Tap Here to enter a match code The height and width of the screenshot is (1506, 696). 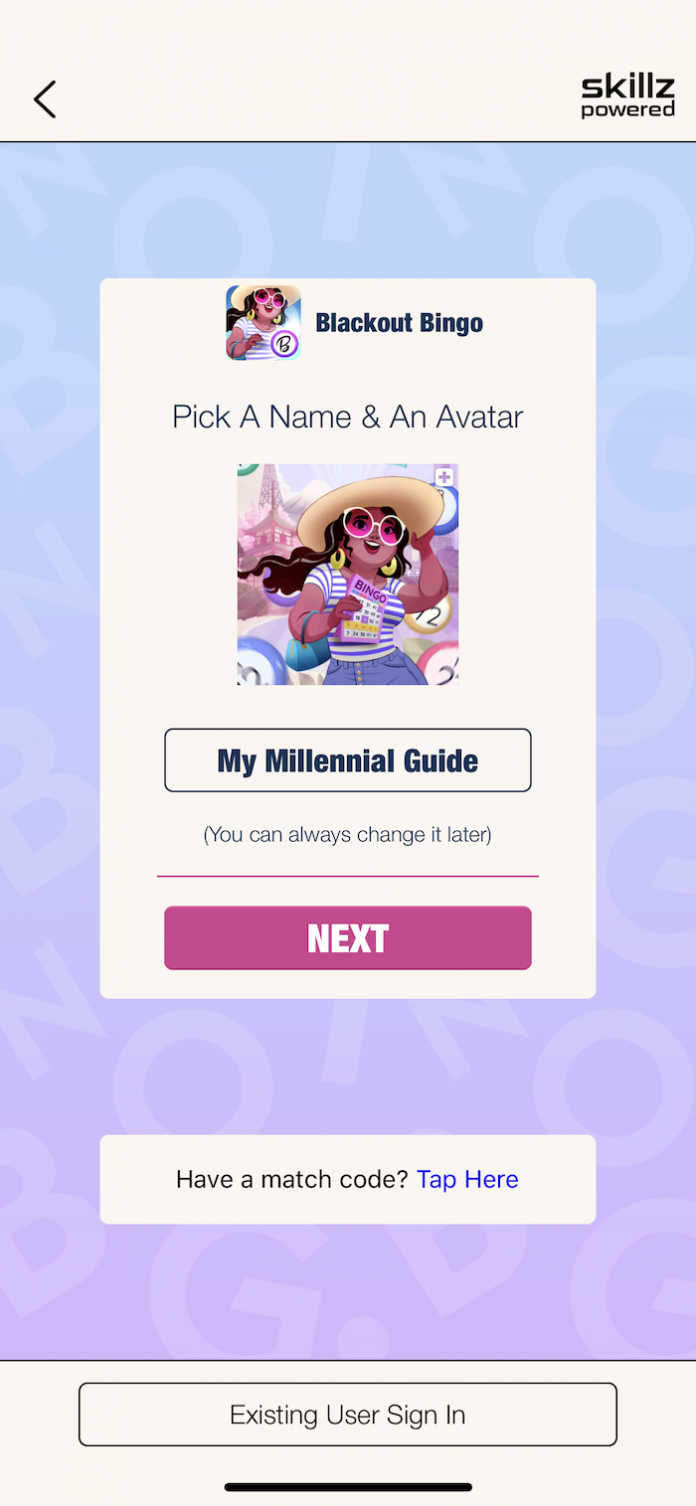coord(467,1179)
